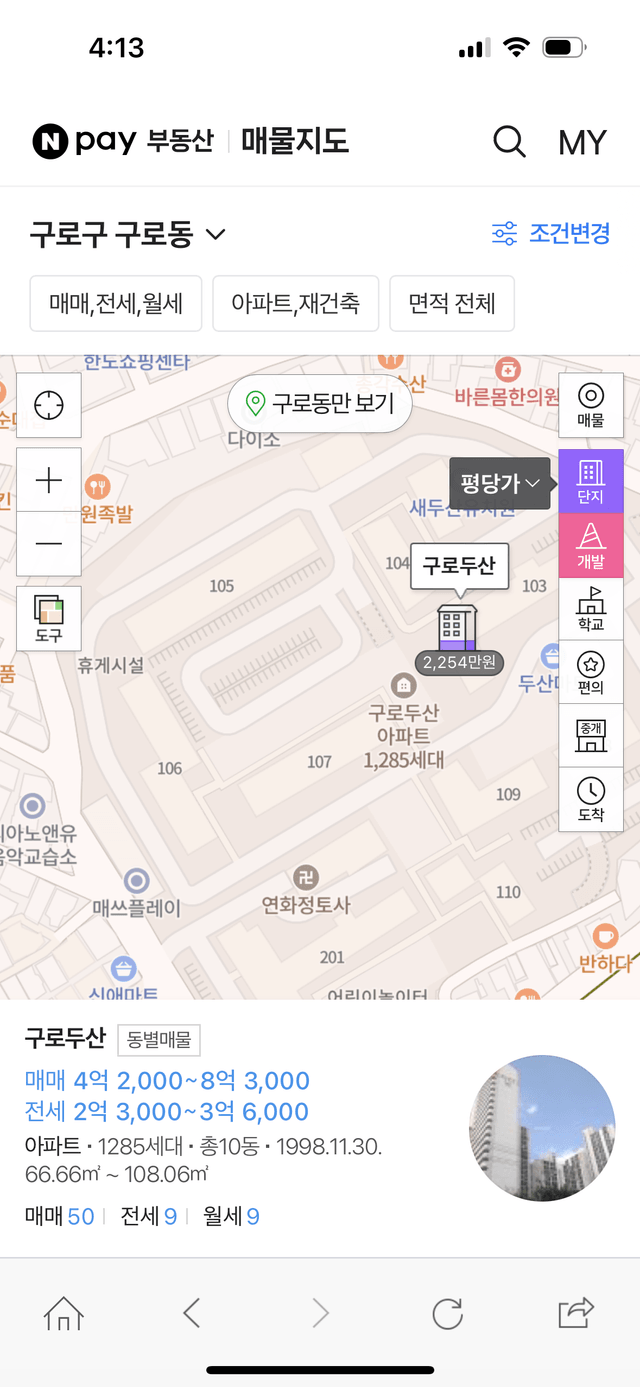
Task: Expand the 구로구 구로동 location dropdown
Action: (x=128, y=235)
